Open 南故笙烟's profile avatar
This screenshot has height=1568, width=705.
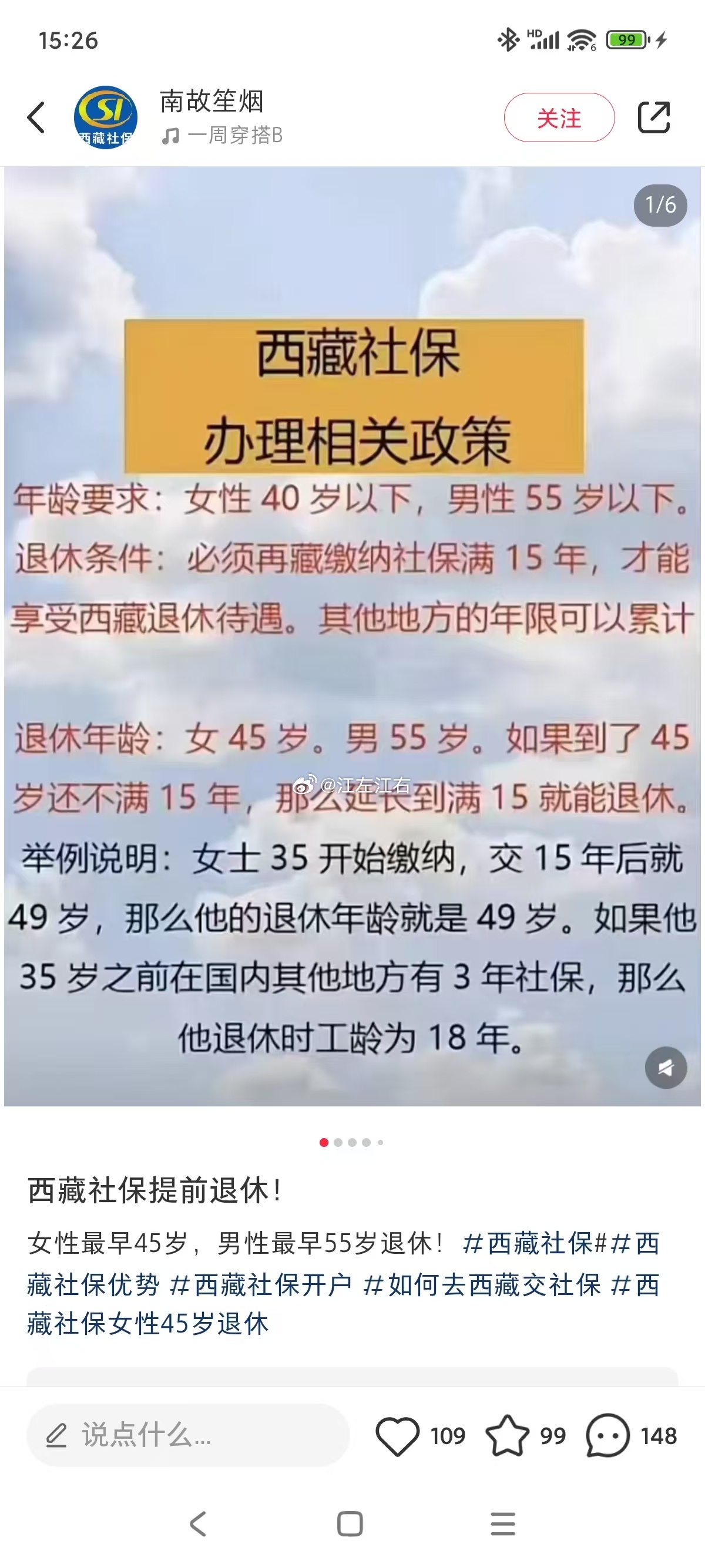coord(105,117)
